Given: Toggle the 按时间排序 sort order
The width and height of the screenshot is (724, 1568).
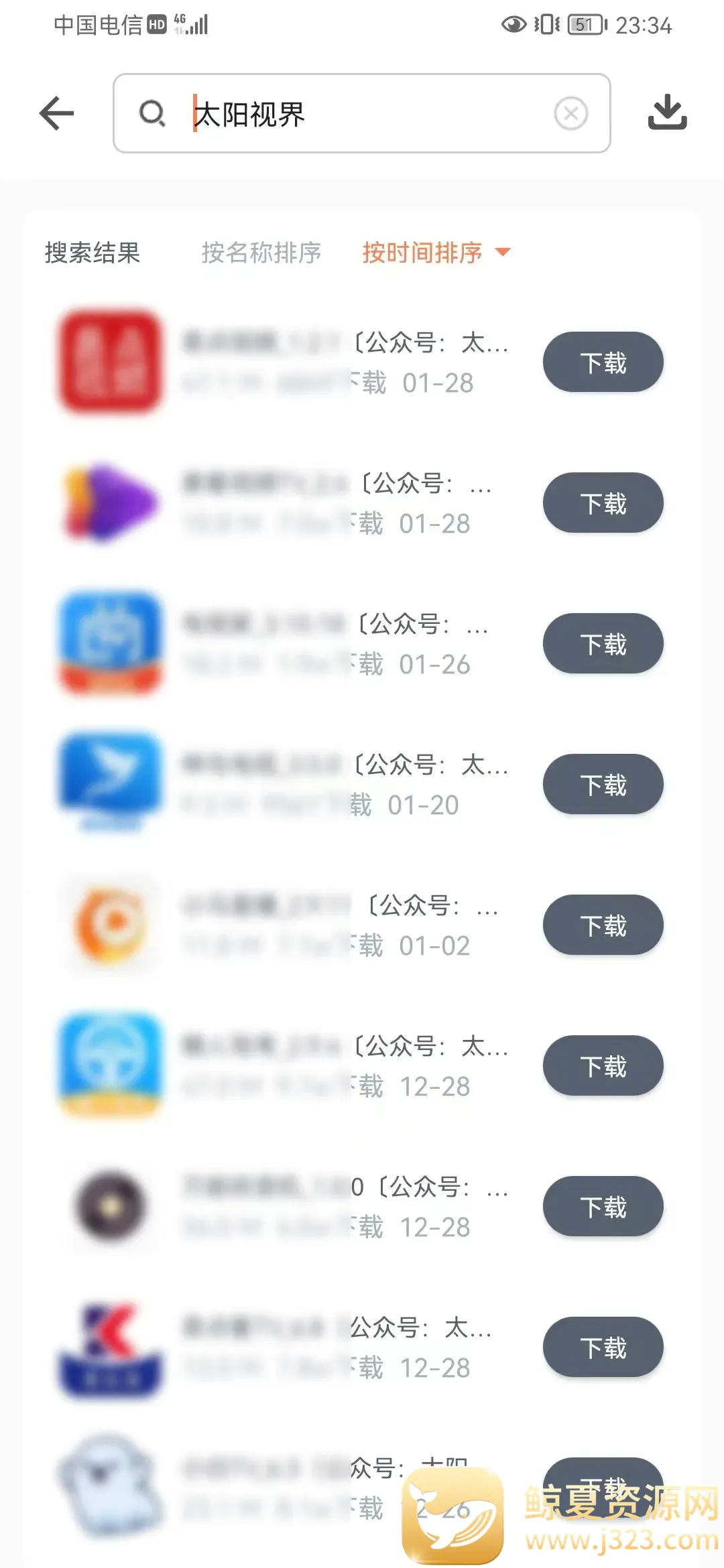Looking at the screenshot, I should tap(436, 253).
